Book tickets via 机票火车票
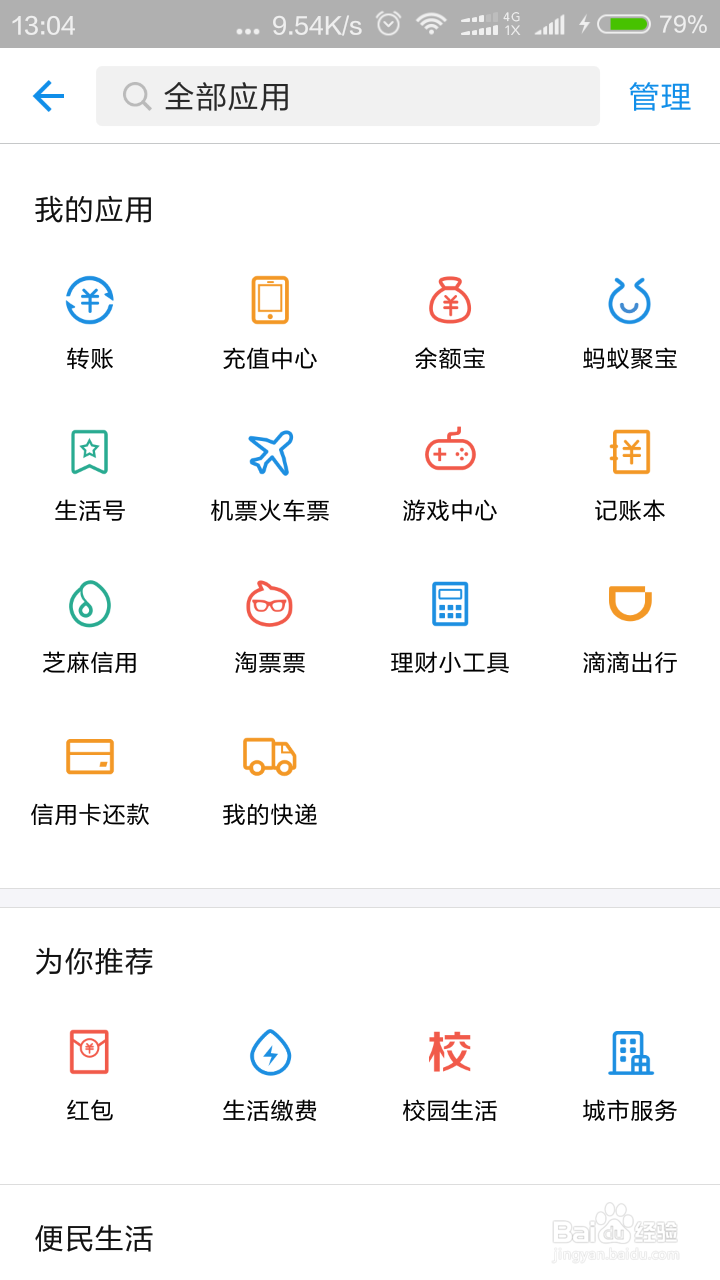720x1280 pixels. (270, 474)
